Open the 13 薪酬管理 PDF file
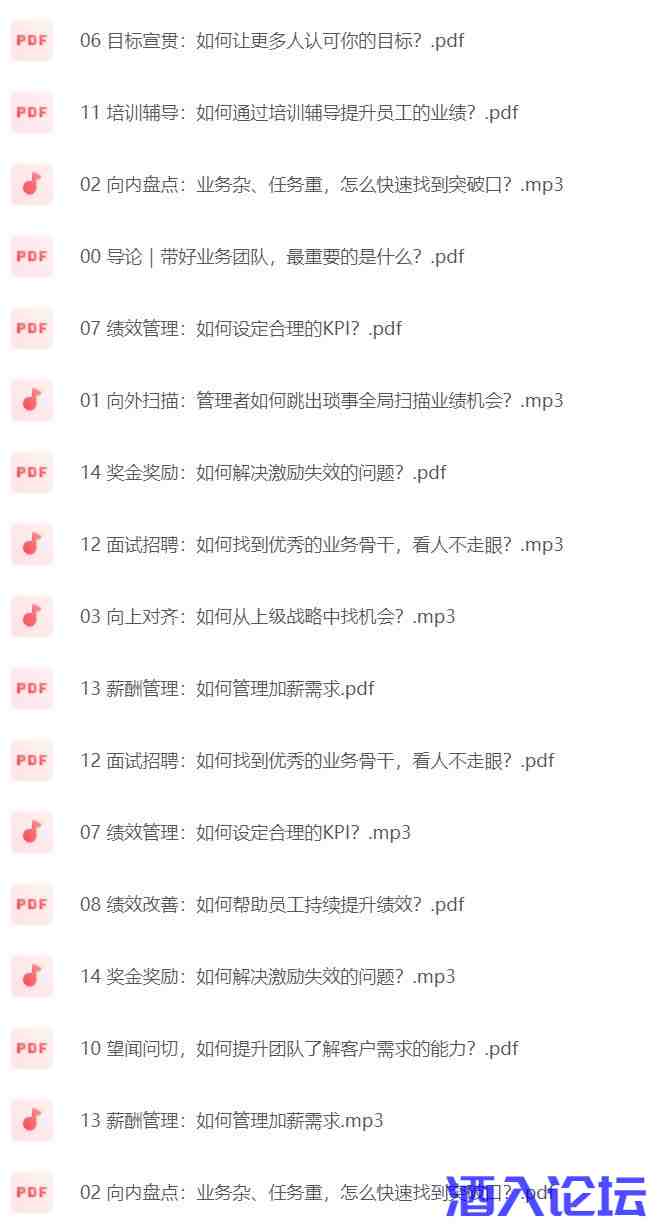The height and width of the screenshot is (1231, 661). pyautogui.click(x=226, y=689)
